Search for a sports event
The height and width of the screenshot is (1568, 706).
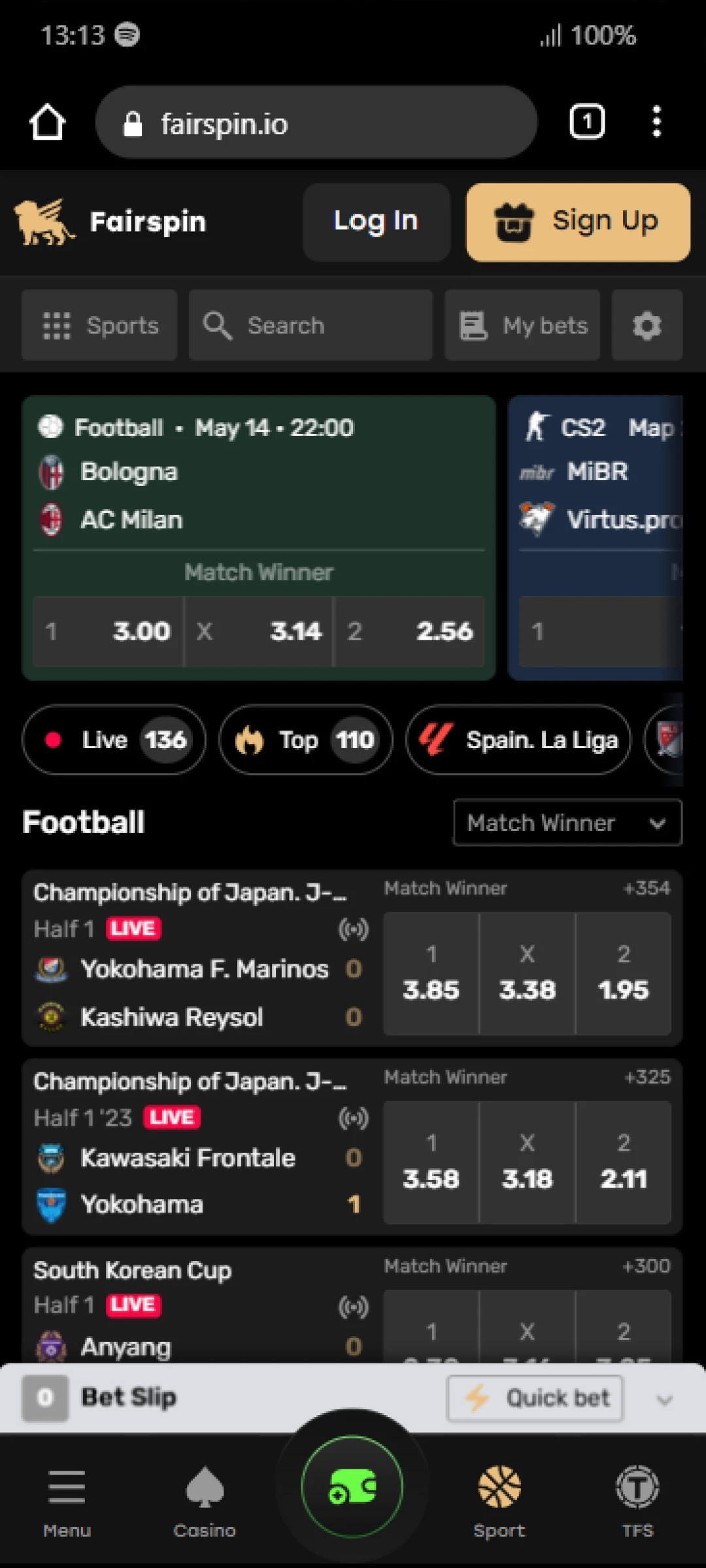311,325
